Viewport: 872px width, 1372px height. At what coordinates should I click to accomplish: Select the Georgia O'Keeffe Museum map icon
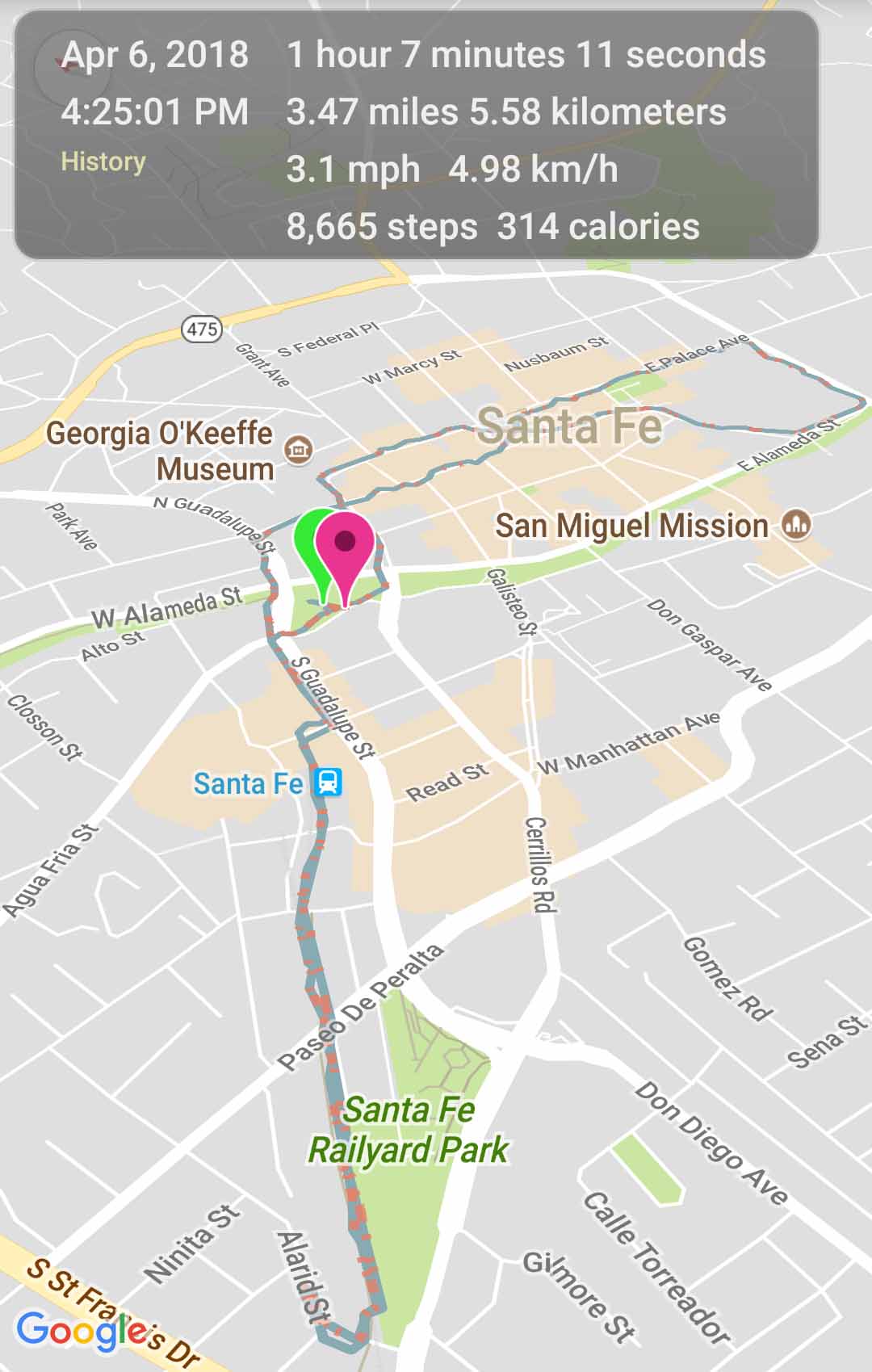click(300, 449)
